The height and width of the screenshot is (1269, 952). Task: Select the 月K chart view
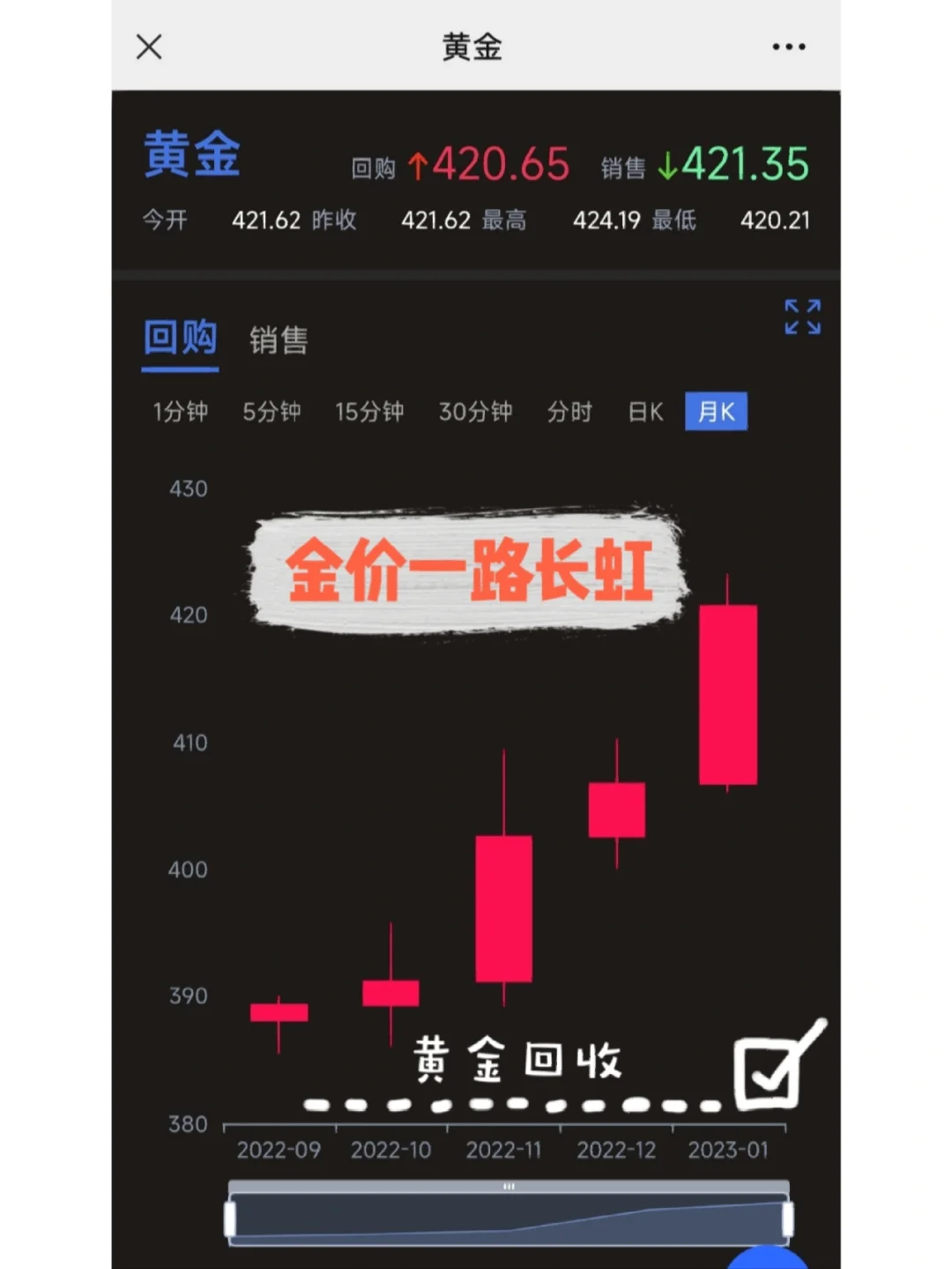pyautogui.click(x=716, y=412)
